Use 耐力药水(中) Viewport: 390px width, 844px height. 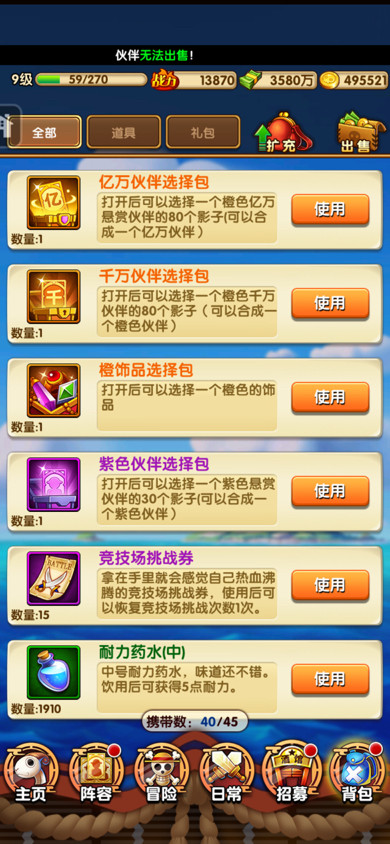click(330, 679)
